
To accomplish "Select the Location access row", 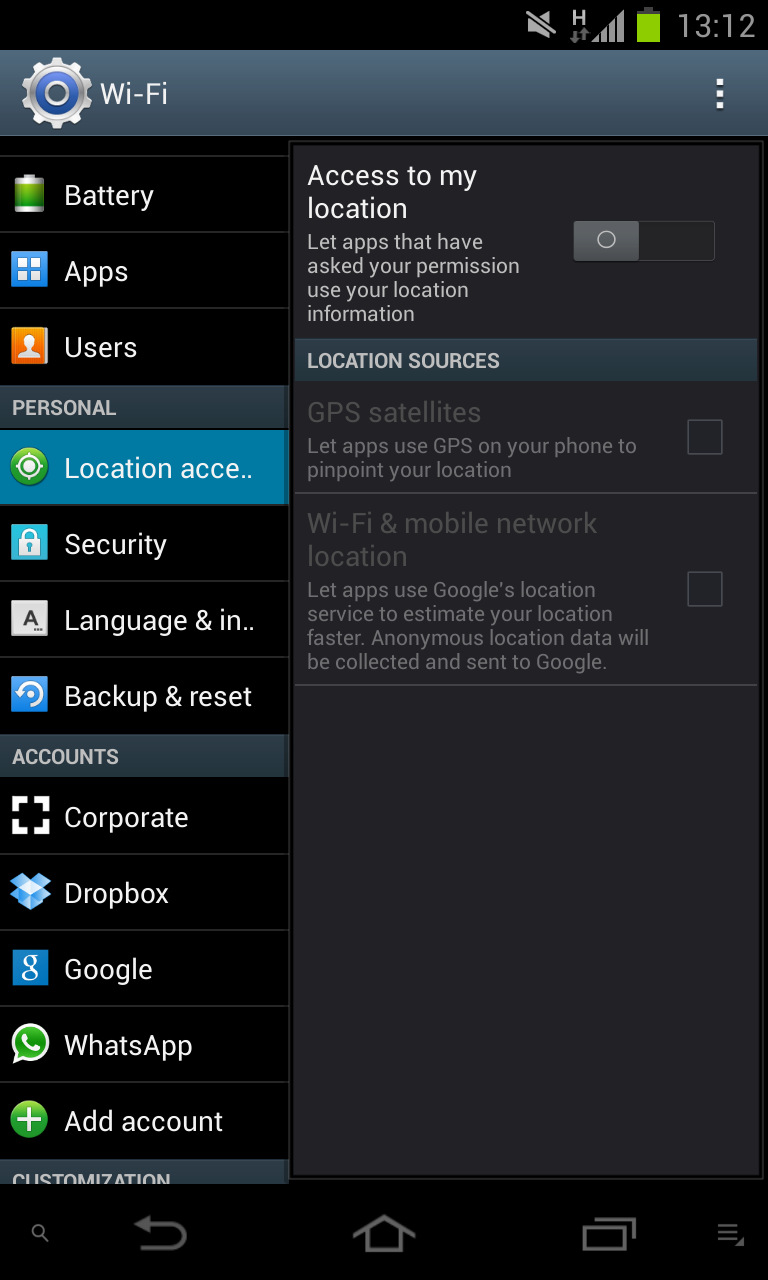I will tap(144, 467).
